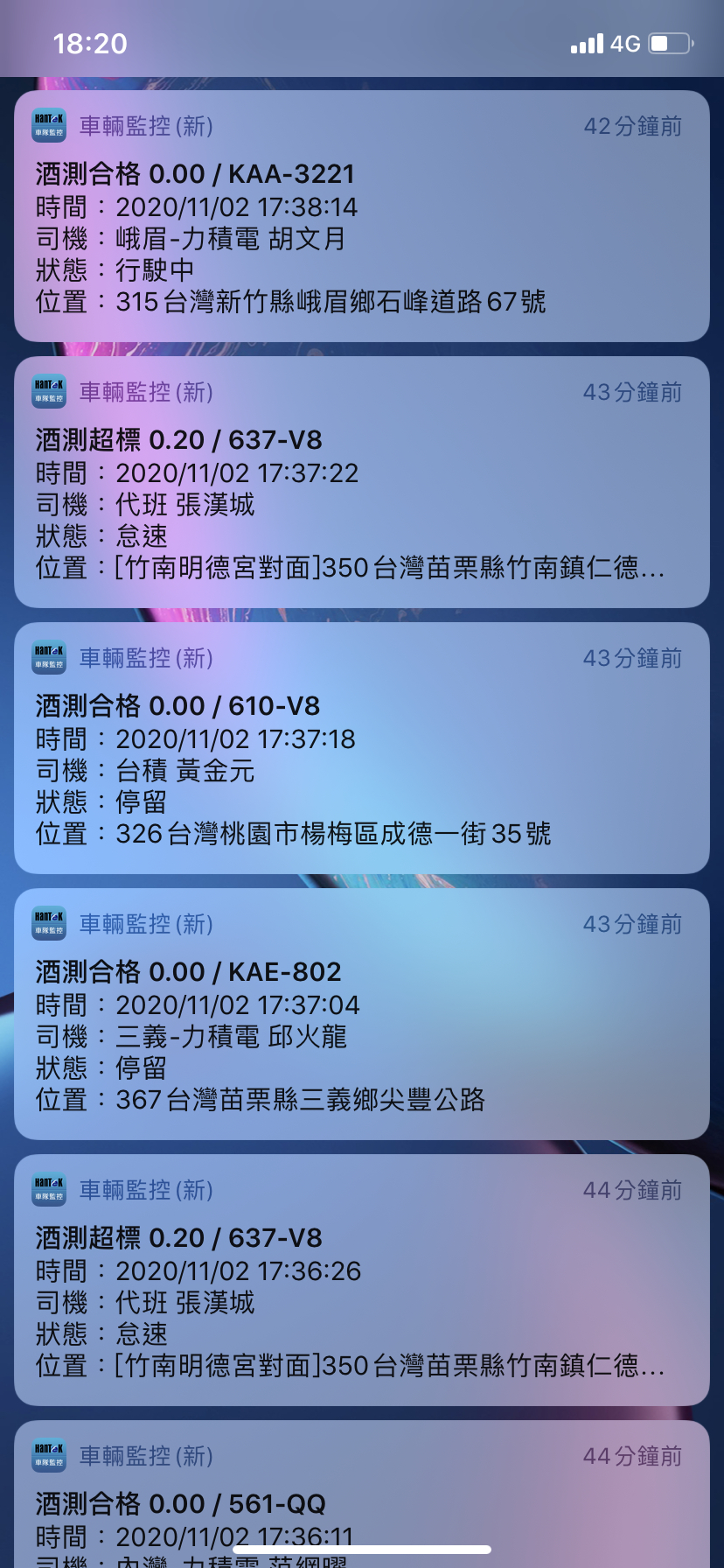Open the KAA-3221 酒測合格 notification
Image resolution: width=724 pixels, height=1568 pixels.
361,216
